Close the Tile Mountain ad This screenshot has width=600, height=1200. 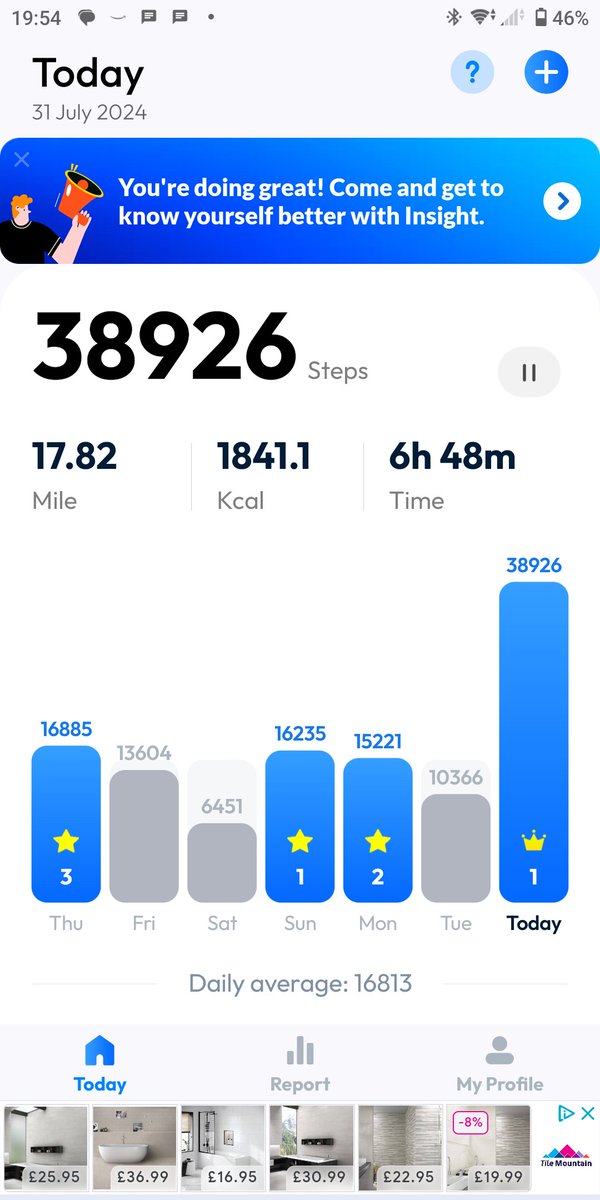tap(588, 1113)
